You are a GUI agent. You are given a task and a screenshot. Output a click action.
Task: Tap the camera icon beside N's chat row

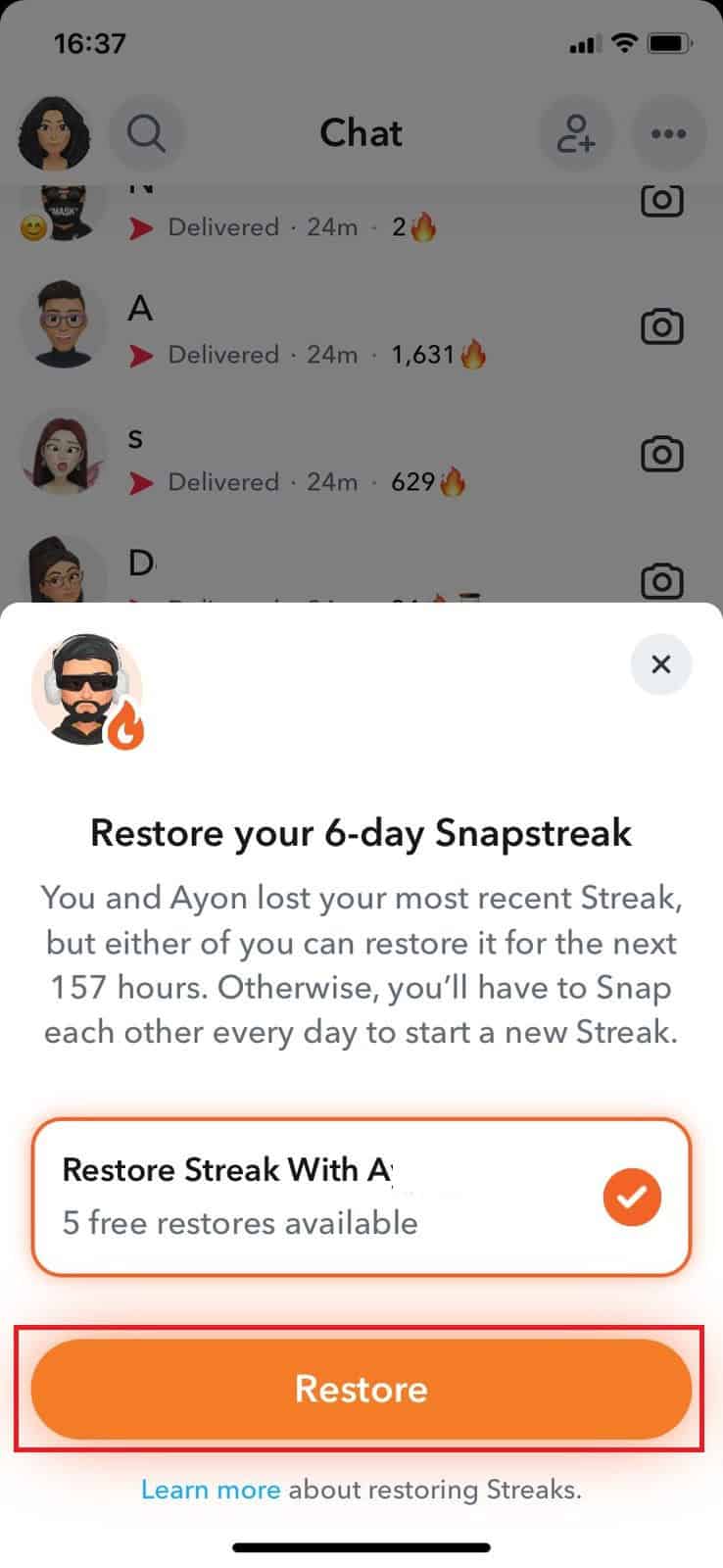(x=660, y=199)
